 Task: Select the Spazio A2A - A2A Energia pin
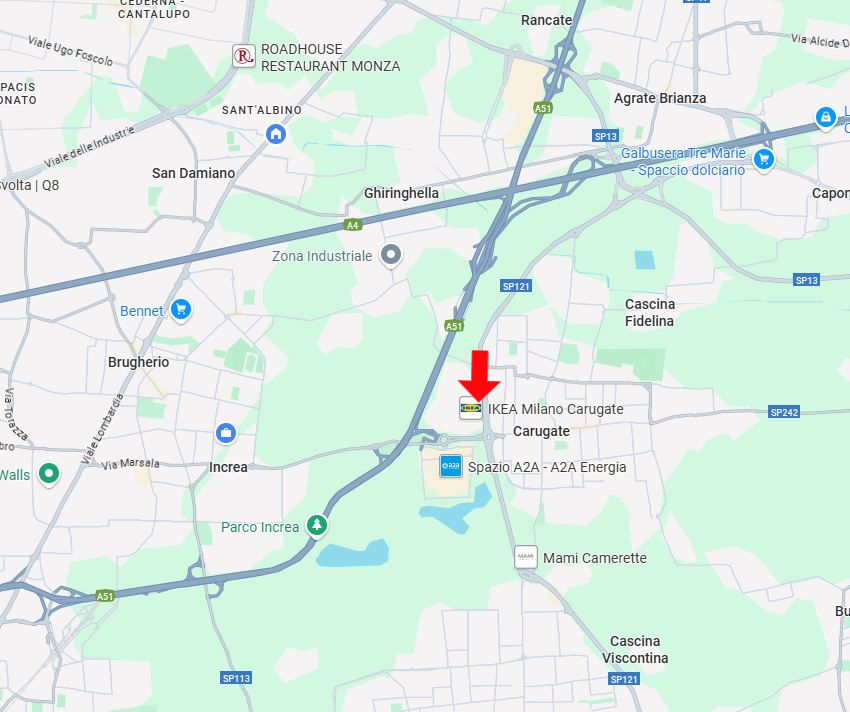(x=451, y=466)
